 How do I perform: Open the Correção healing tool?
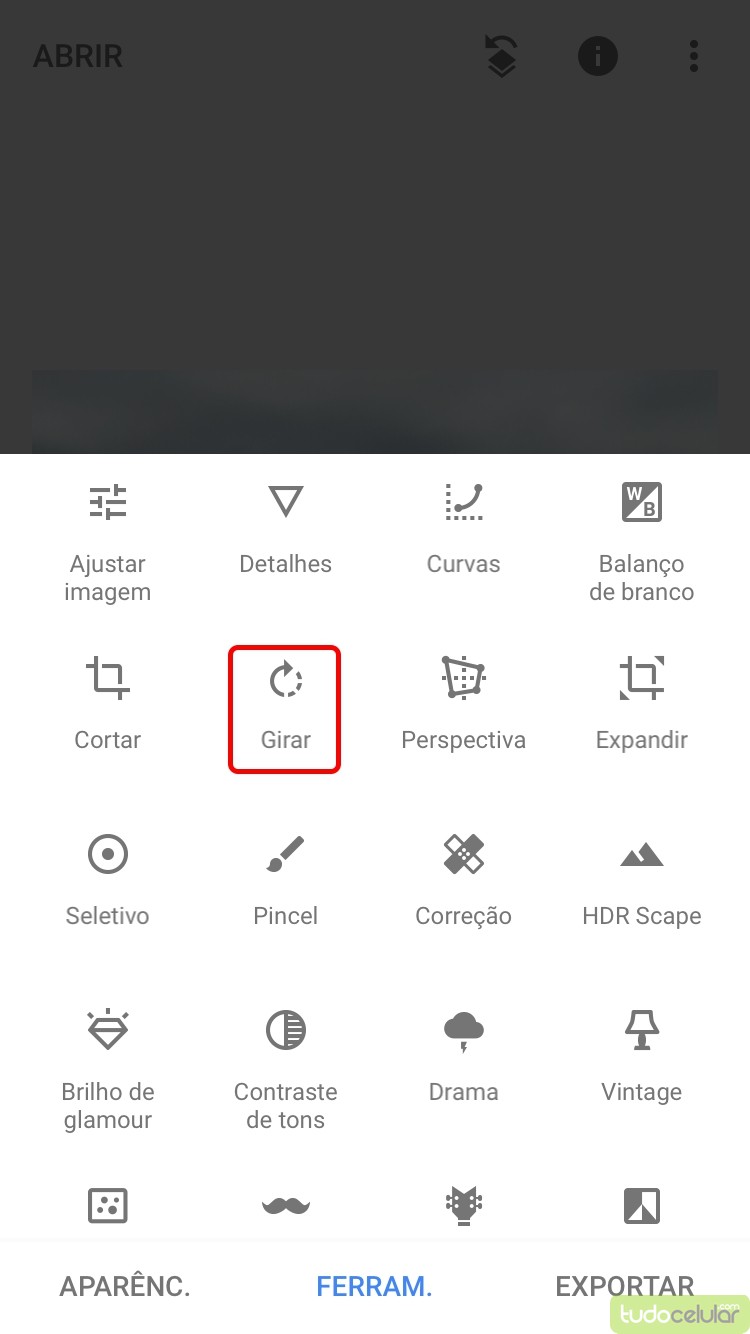(463, 880)
